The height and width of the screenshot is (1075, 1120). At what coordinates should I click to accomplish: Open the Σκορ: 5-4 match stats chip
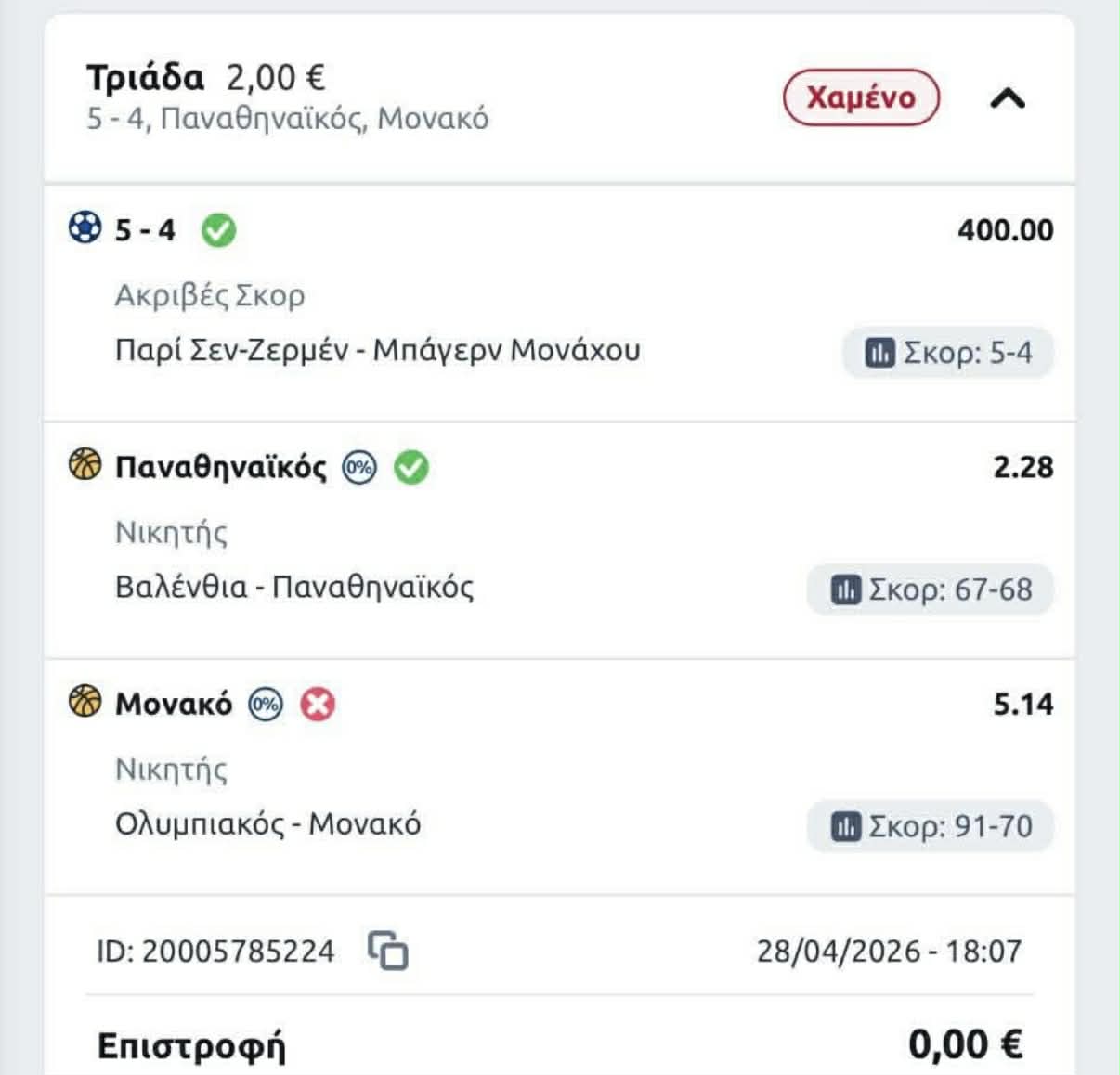point(948,353)
